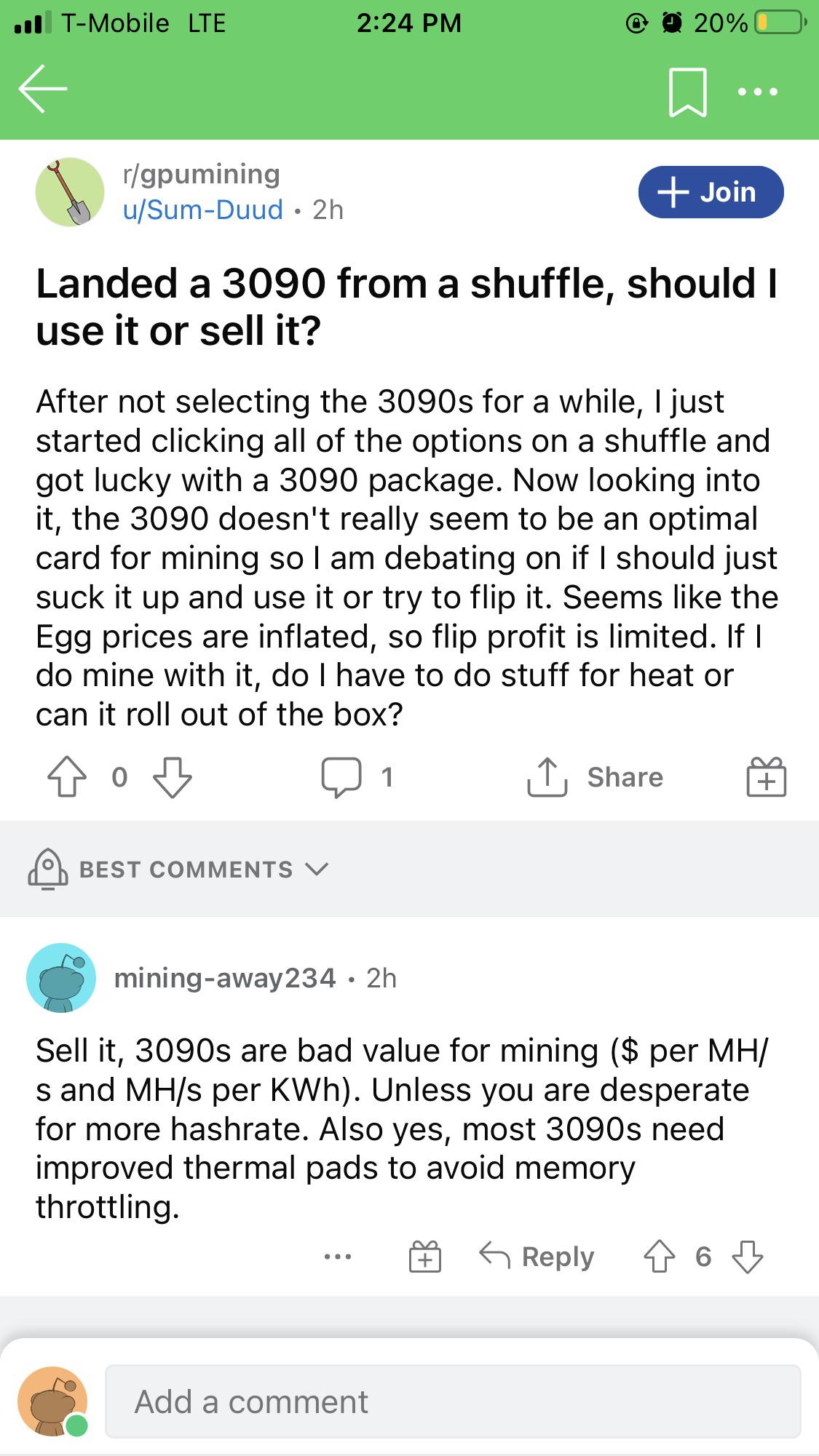Give an award to the post
Screen dimensions: 819x1456
[x=767, y=777]
